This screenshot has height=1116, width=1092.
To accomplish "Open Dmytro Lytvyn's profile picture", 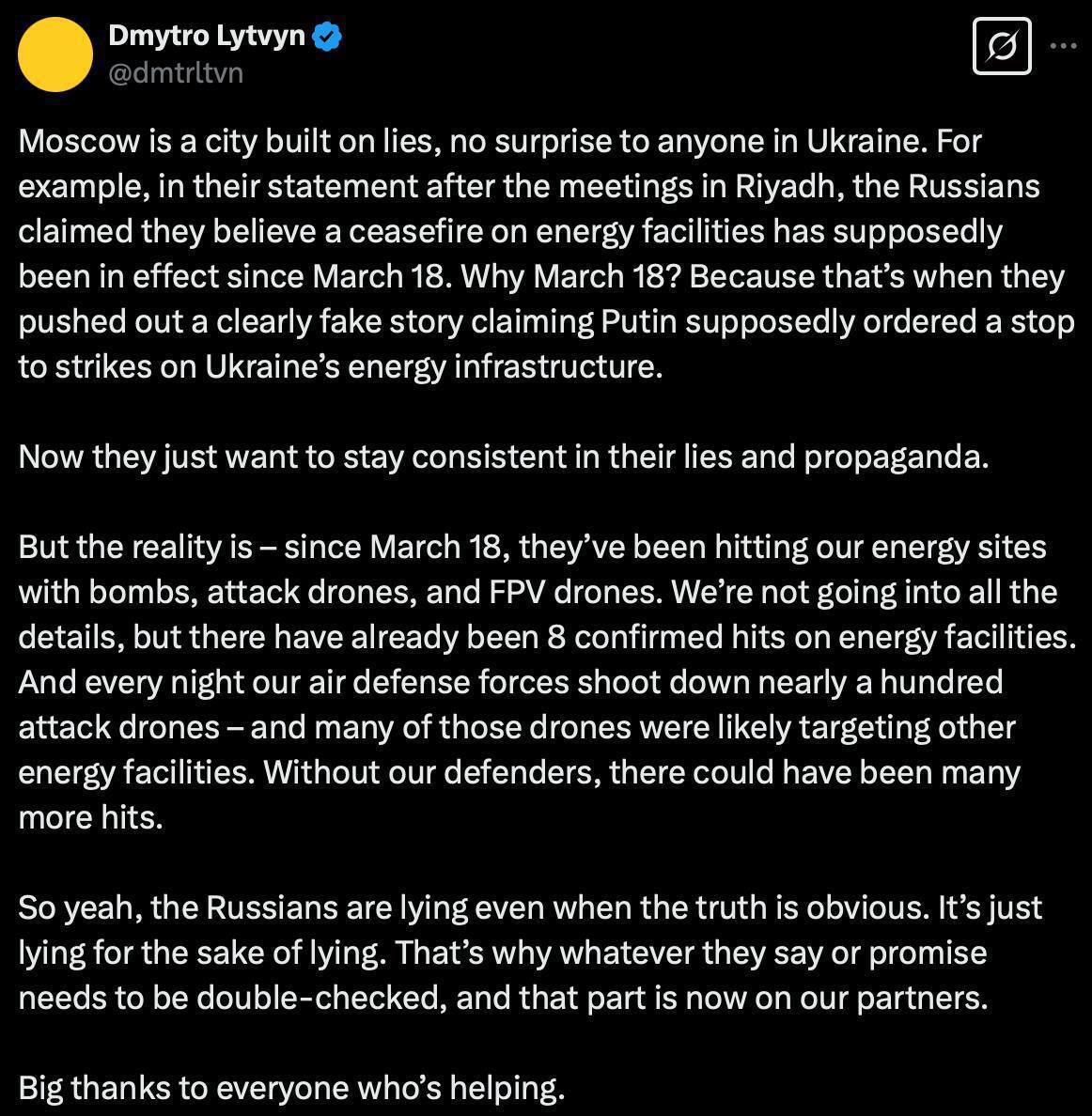I will [55, 54].
